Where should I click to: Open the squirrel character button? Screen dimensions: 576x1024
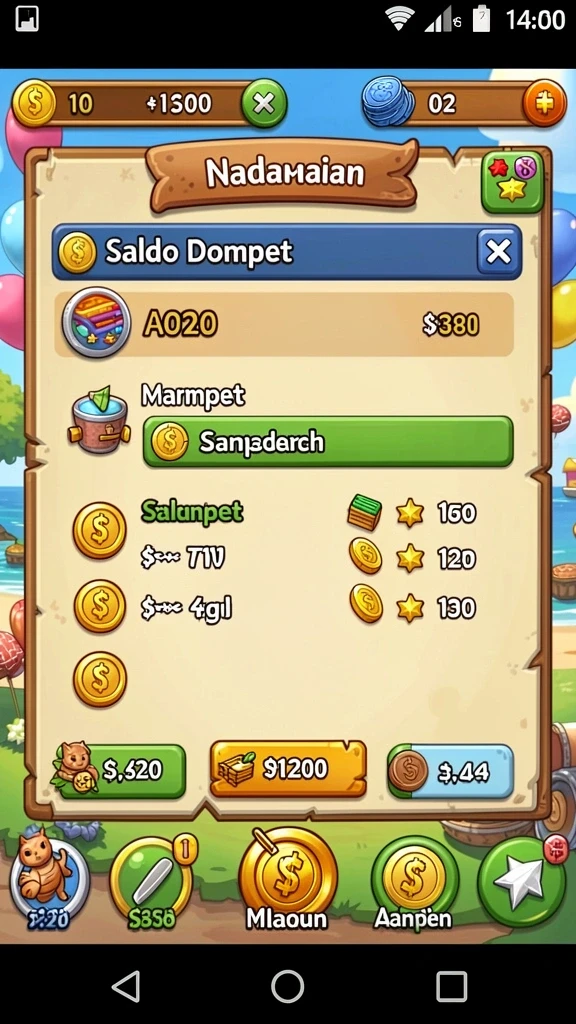[50, 882]
